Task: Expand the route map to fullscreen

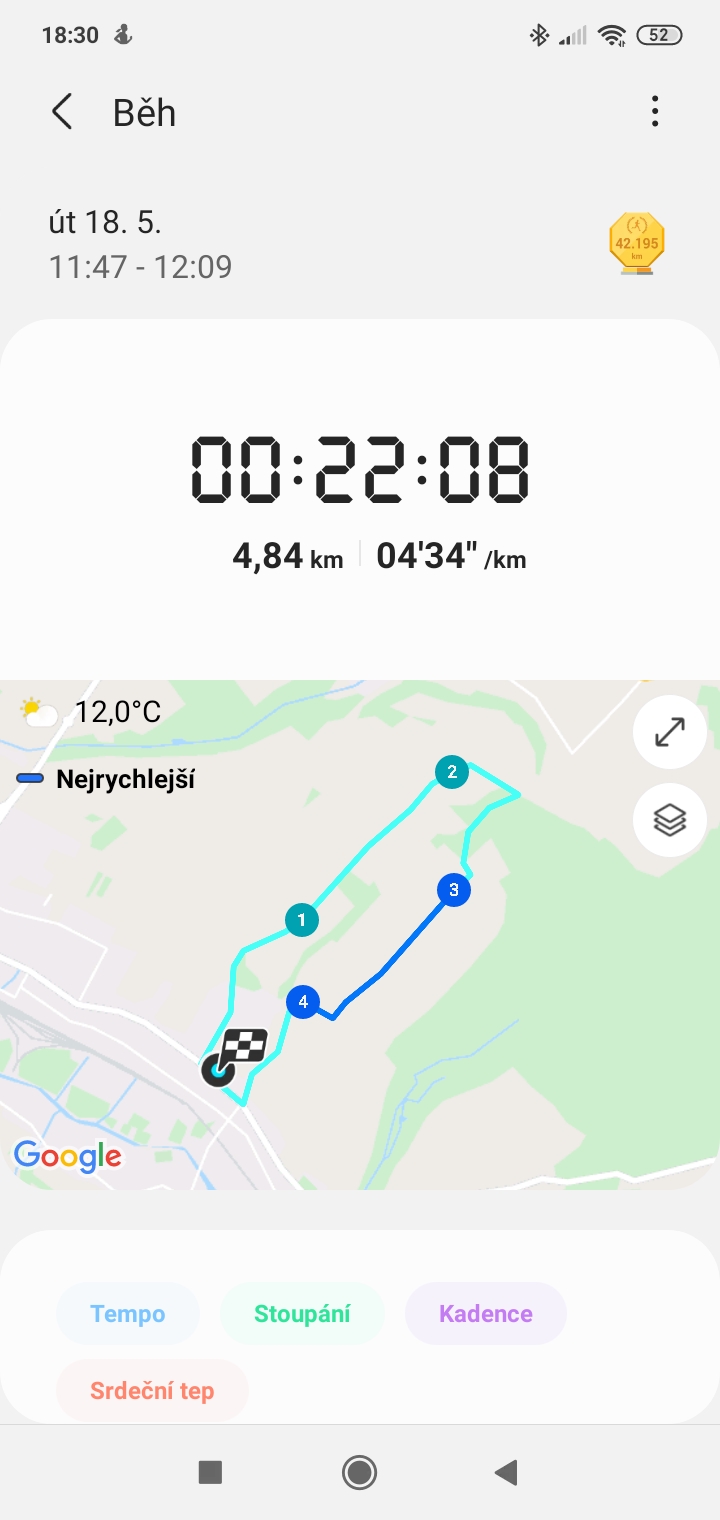Action: pyautogui.click(x=669, y=732)
